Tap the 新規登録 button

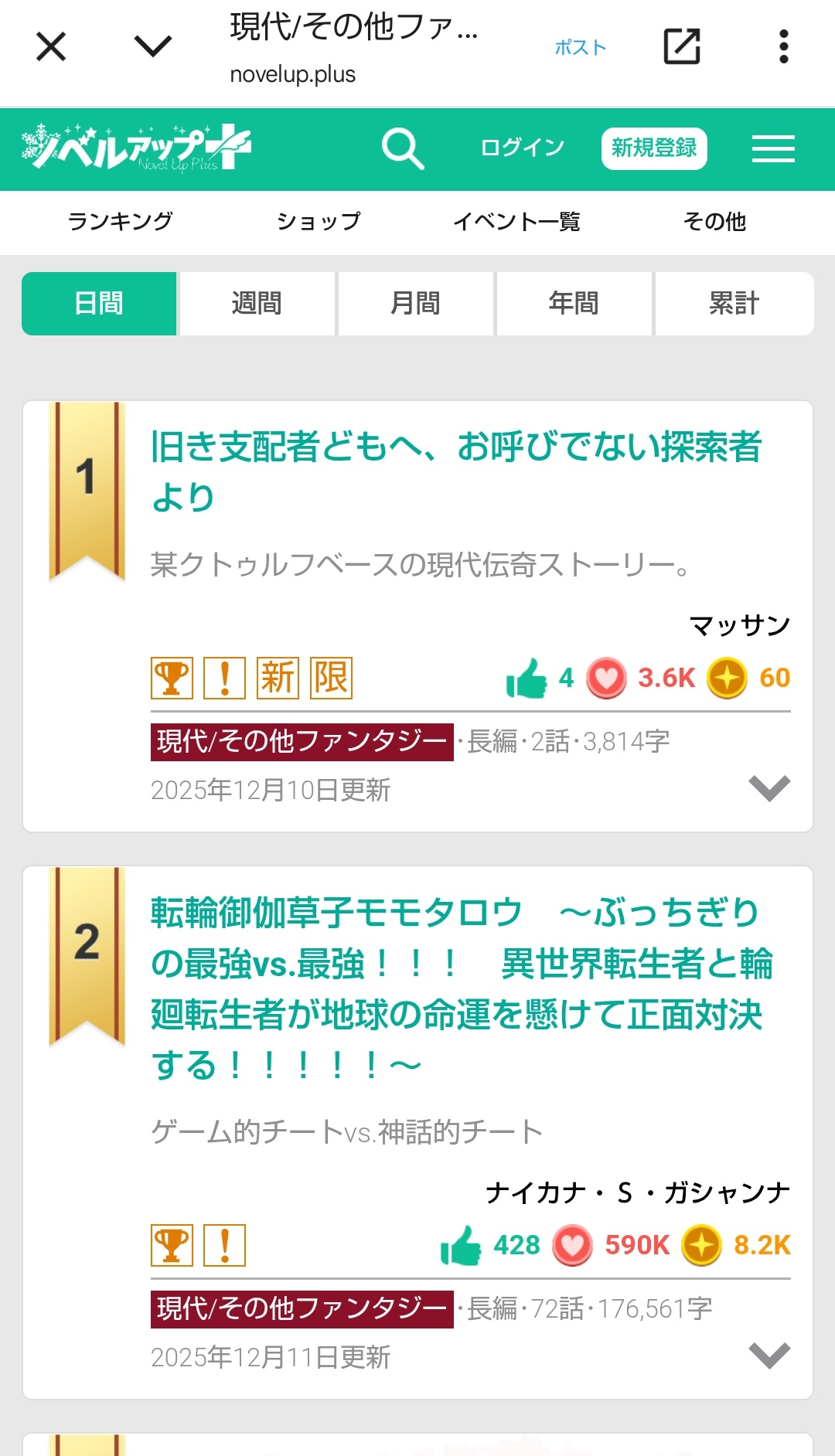coord(654,148)
